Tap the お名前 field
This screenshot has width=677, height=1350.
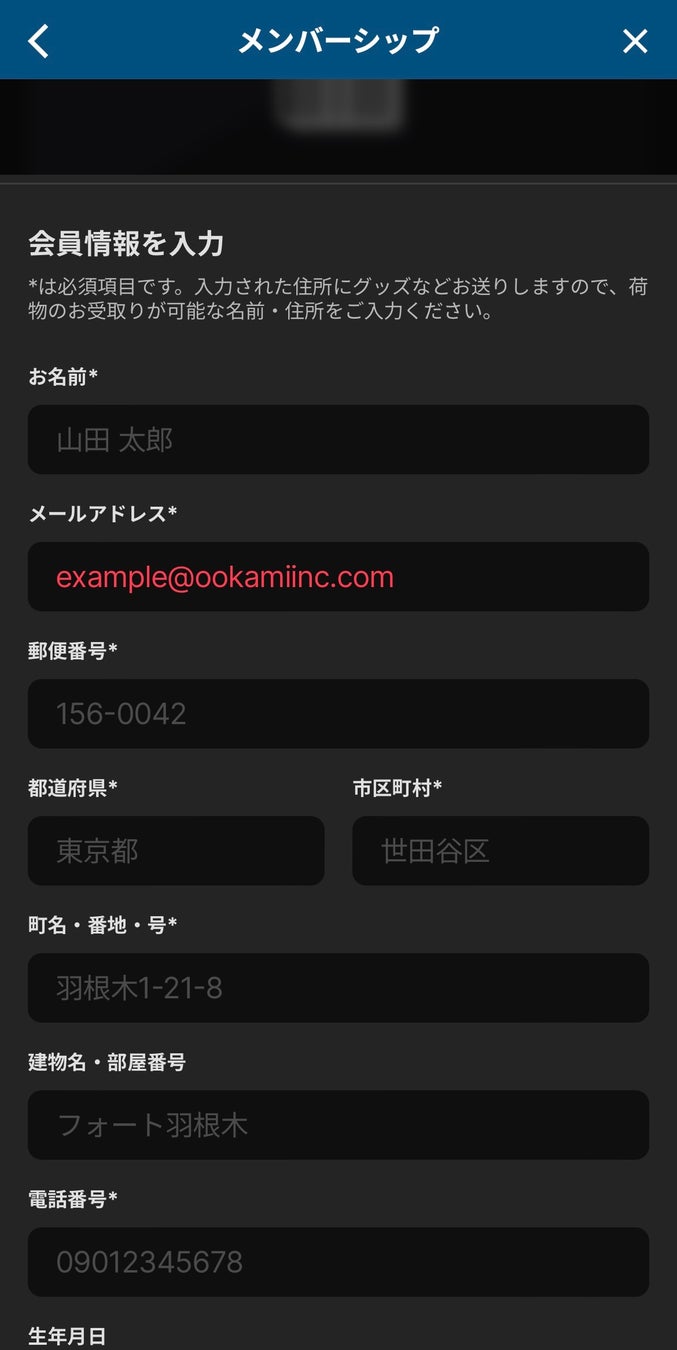coord(338,439)
